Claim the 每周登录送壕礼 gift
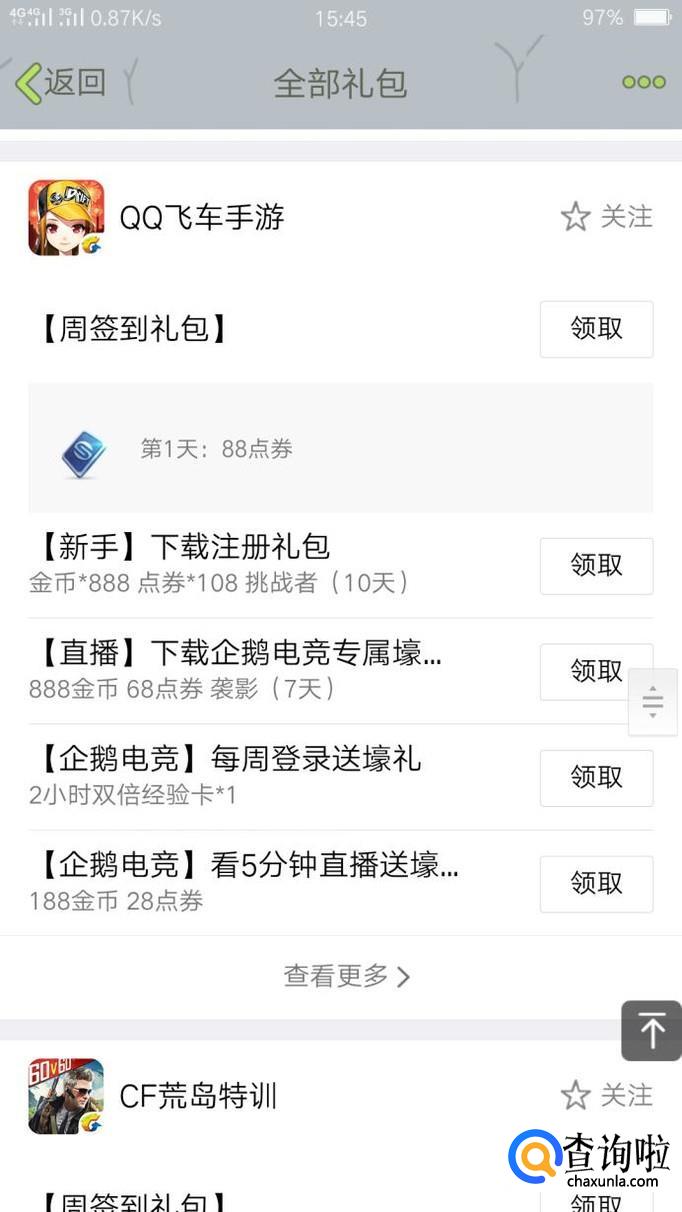Viewport: 682px width, 1212px height. (x=596, y=778)
